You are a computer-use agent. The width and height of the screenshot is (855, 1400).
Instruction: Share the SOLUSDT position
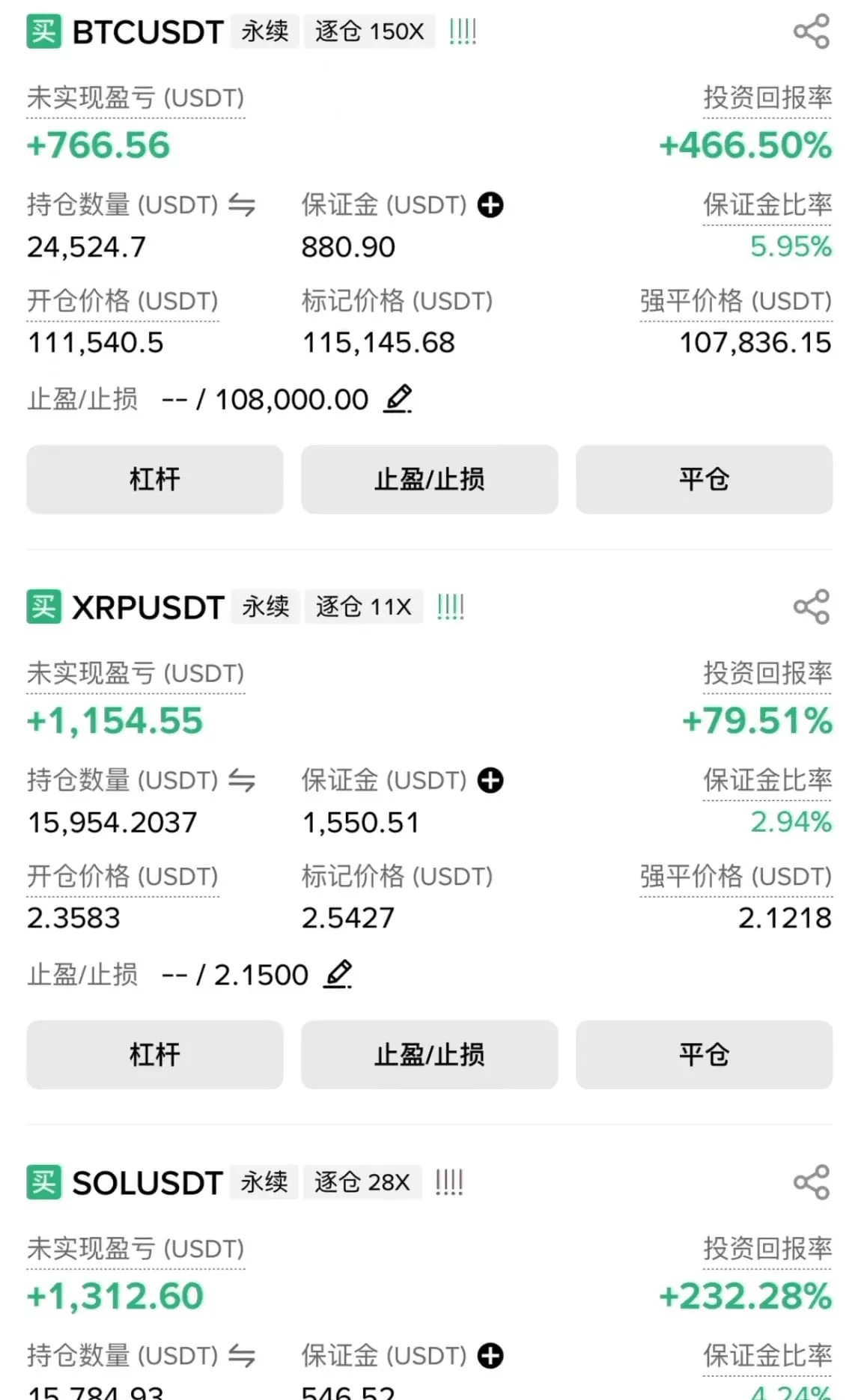pos(812,1182)
